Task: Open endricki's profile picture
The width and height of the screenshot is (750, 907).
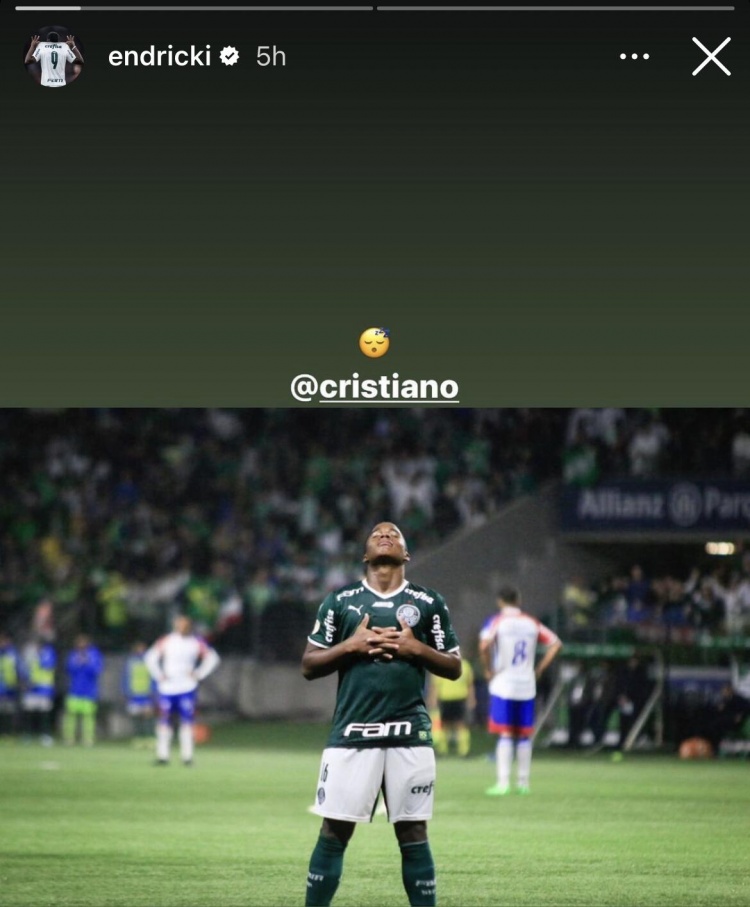Action: [54, 57]
